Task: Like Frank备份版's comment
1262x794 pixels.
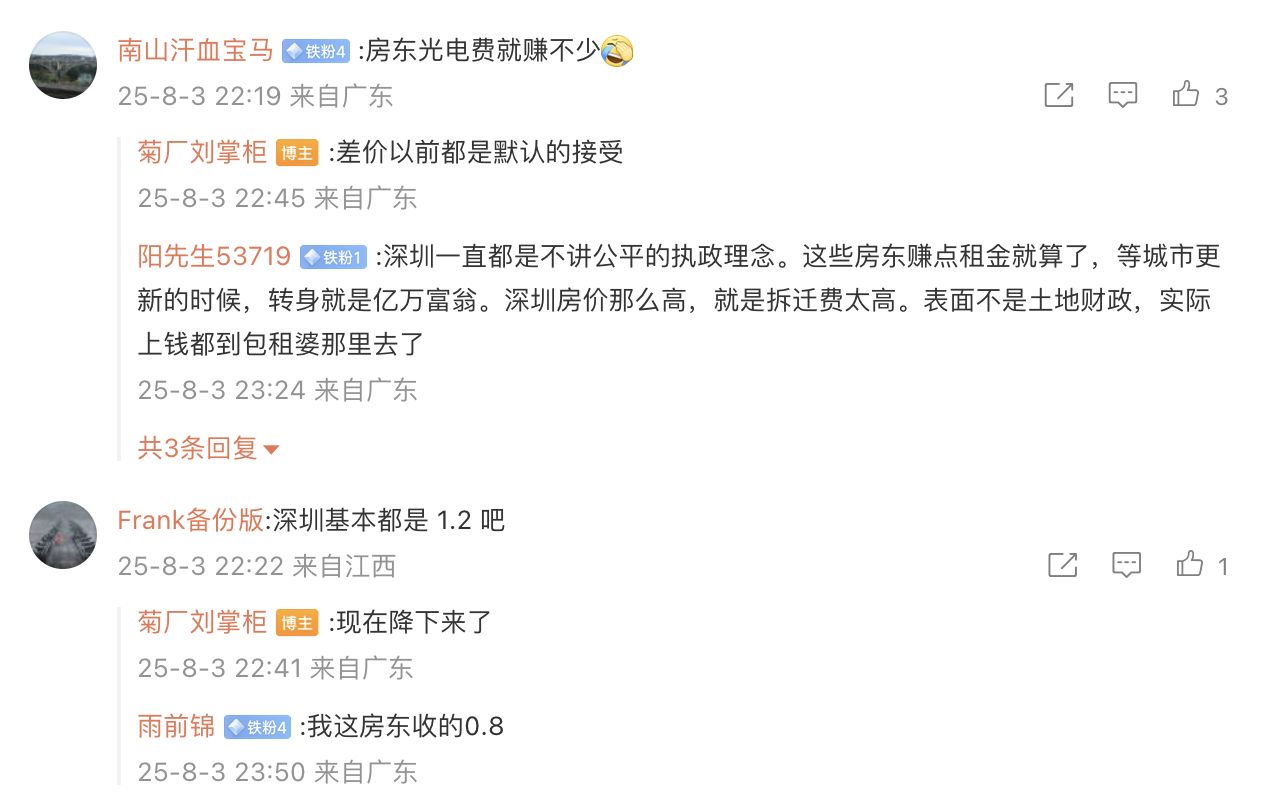Action: click(x=1190, y=565)
